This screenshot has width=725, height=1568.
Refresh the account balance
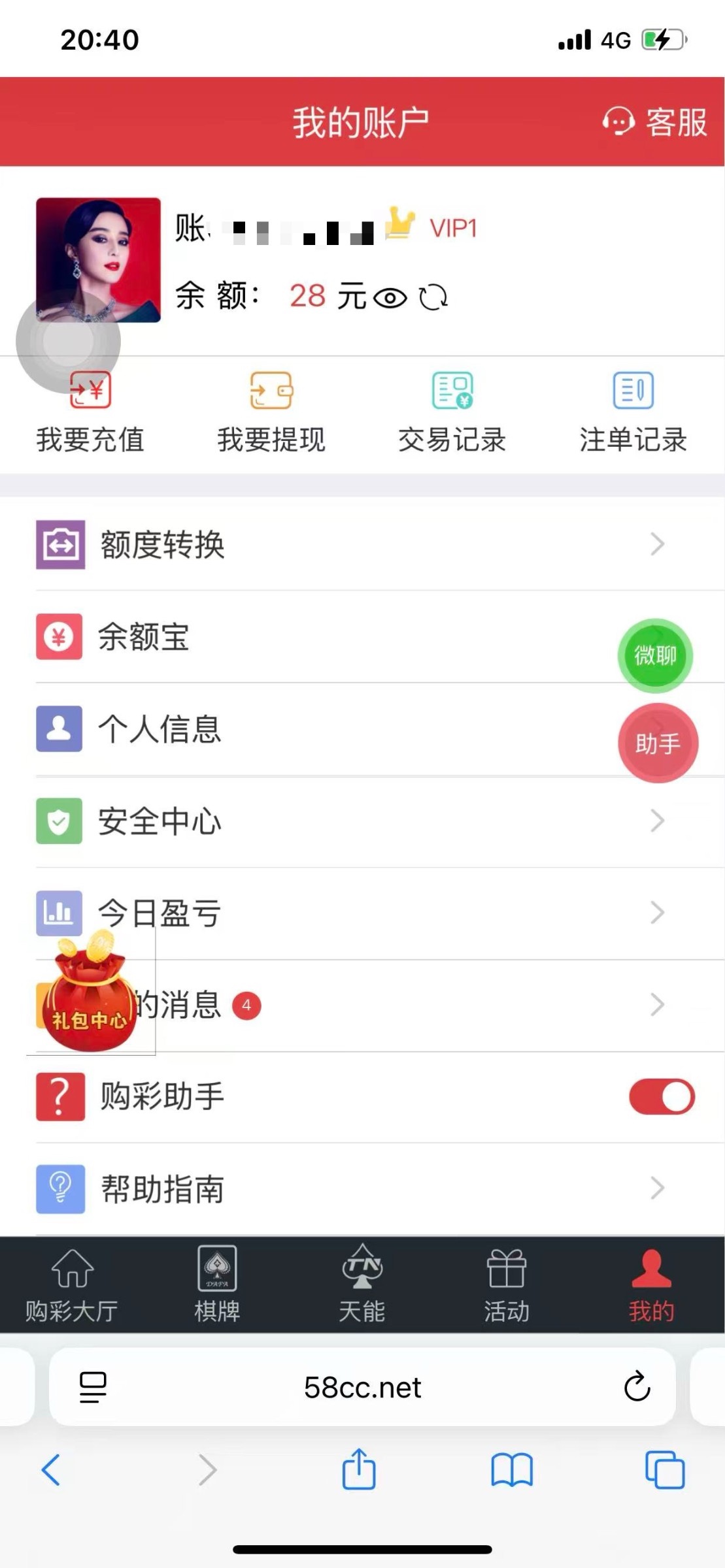[433, 299]
